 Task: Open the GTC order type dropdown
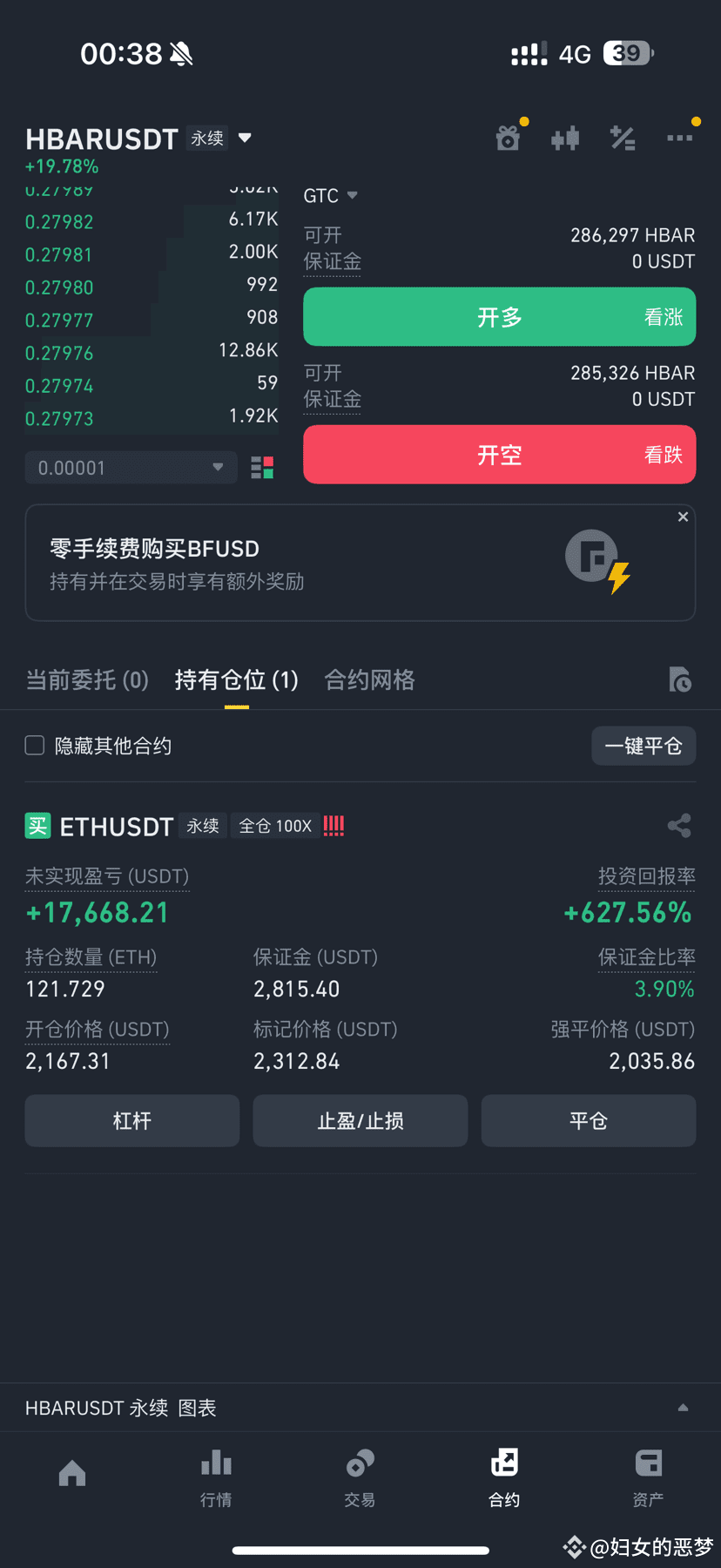pos(331,195)
